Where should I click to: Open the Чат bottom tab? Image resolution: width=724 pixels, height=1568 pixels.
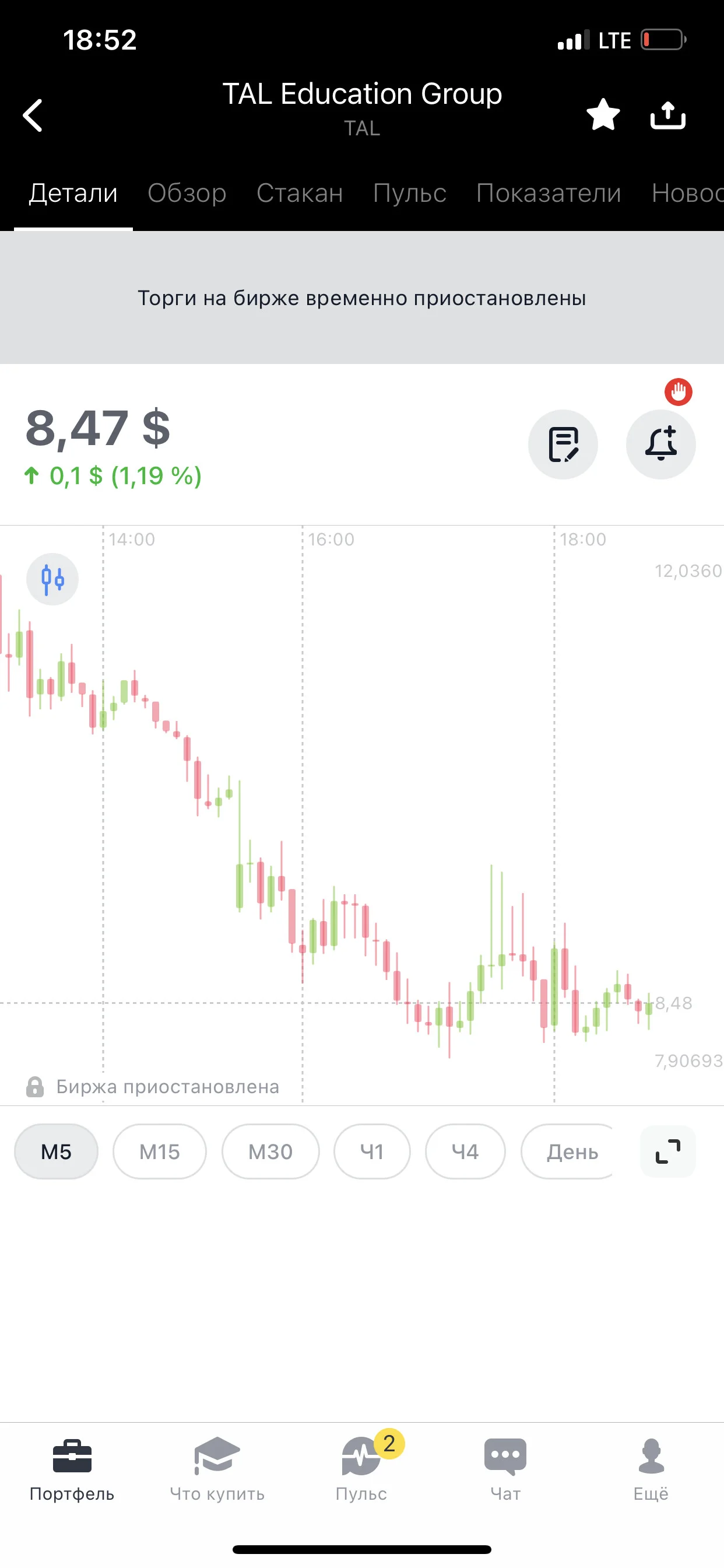coord(505,1469)
